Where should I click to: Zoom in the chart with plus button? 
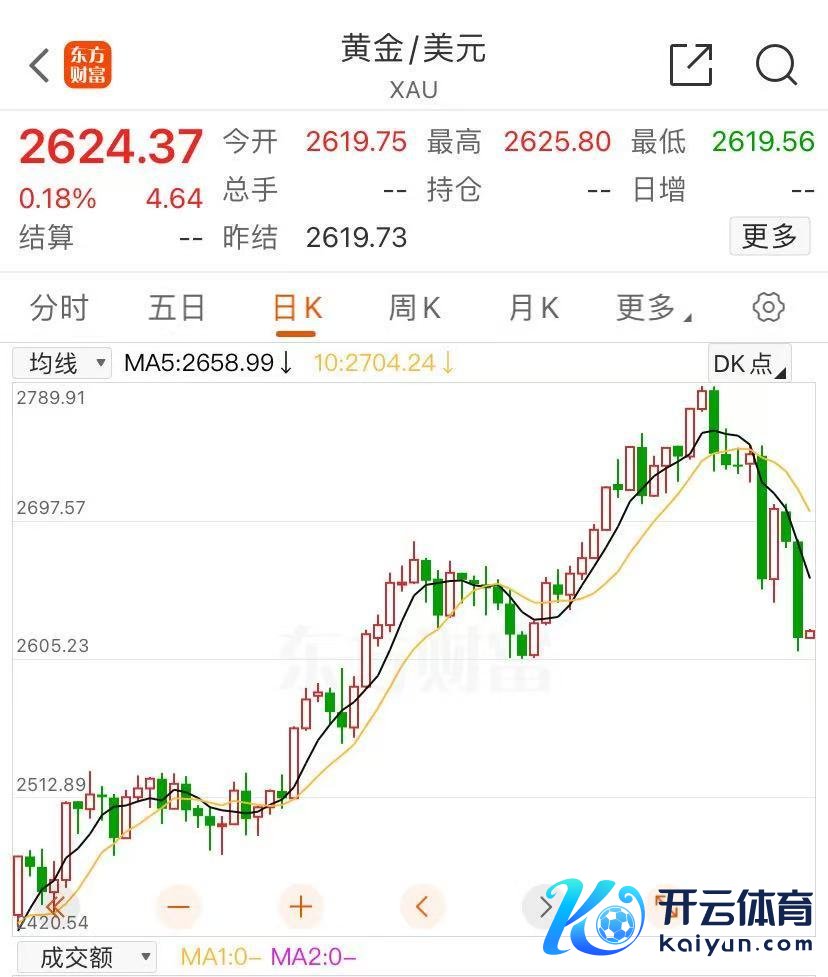click(301, 907)
